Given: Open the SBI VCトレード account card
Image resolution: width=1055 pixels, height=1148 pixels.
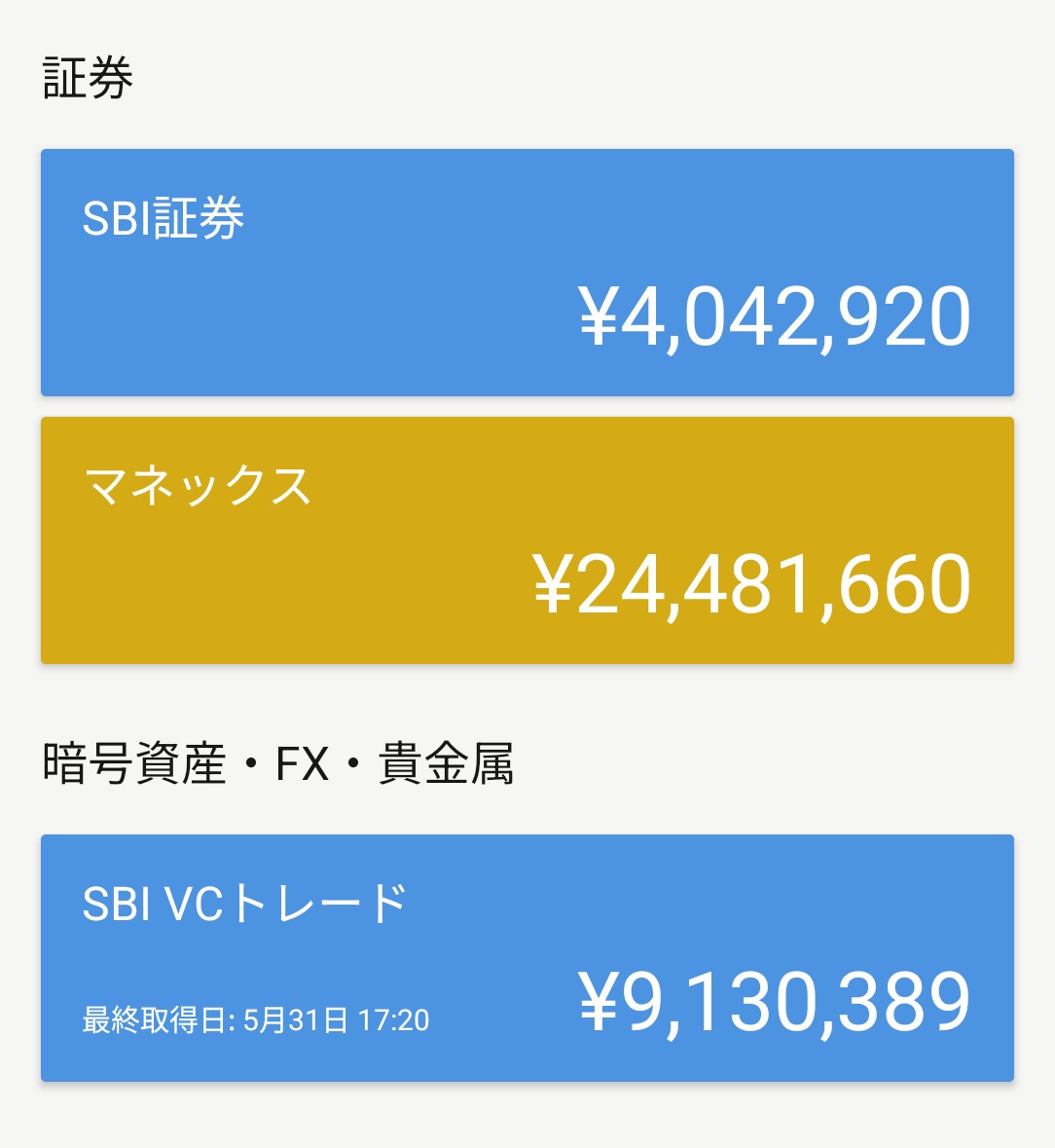Looking at the screenshot, I should (527, 958).
